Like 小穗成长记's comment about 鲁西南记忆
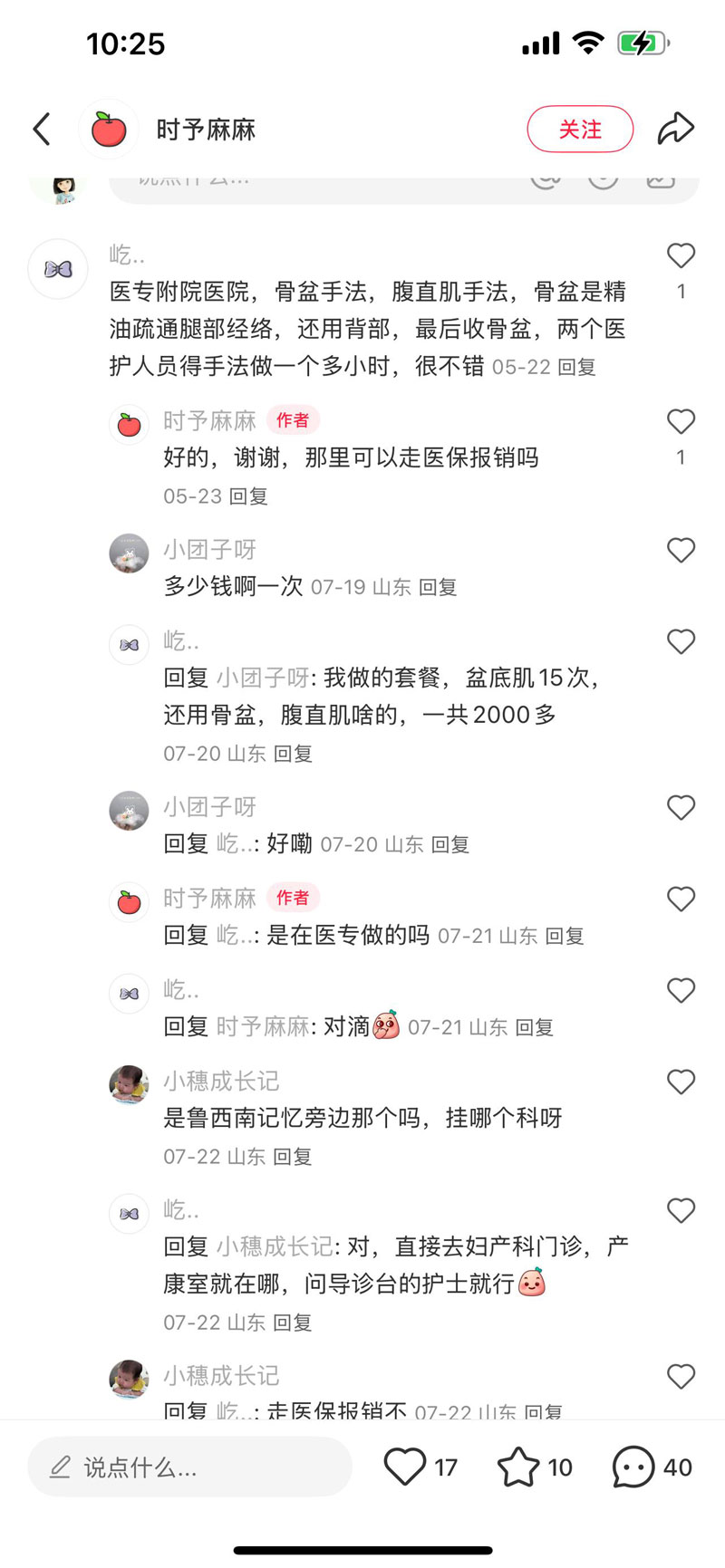 click(x=681, y=1082)
